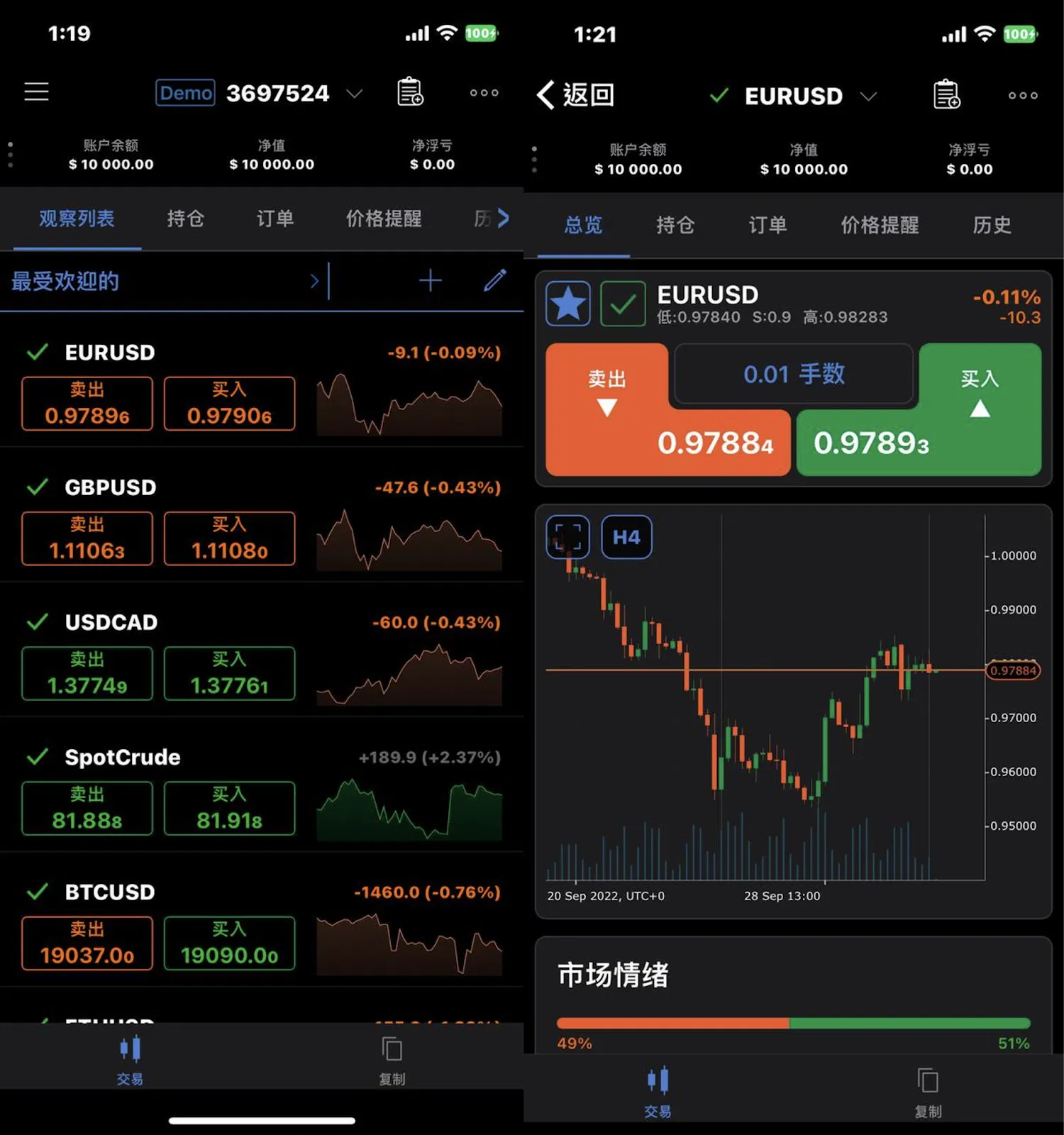Viewport: 1064px width, 1135px height.
Task: Change the H4 chart timeframe
Action: [626, 537]
